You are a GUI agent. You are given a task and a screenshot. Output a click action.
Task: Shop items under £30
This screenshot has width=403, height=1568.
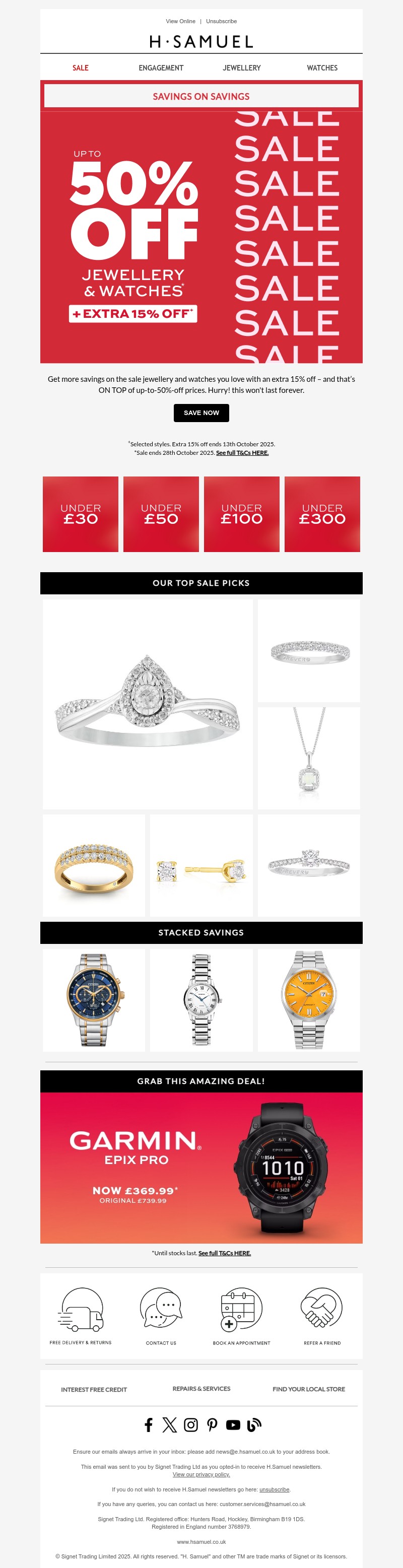(x=81, y=514)
